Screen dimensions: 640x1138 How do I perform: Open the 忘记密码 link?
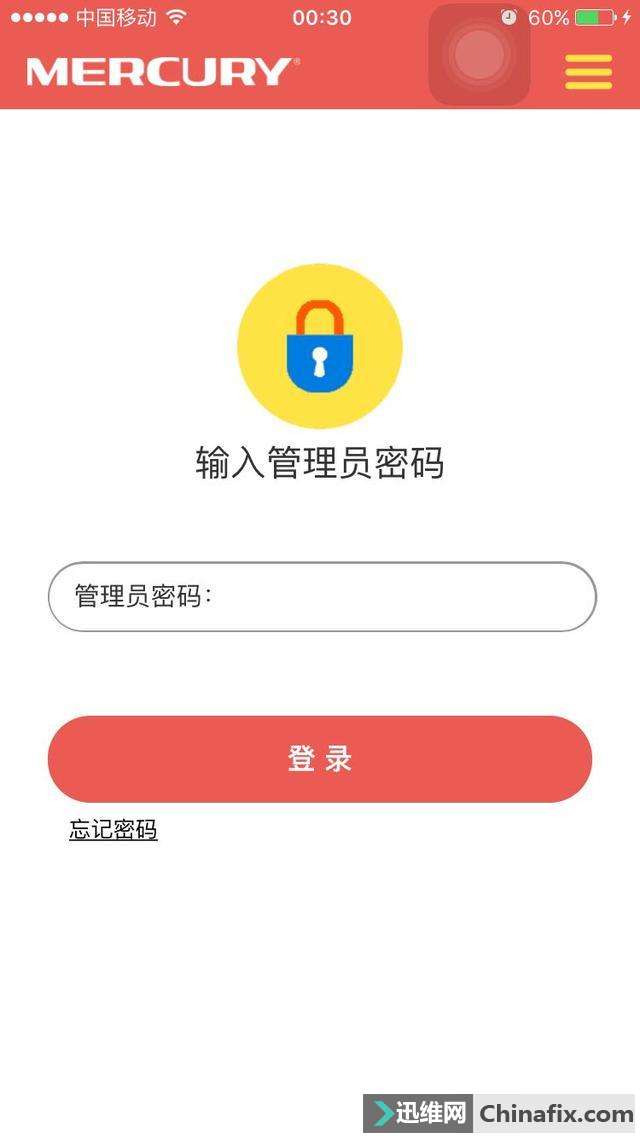113,829
